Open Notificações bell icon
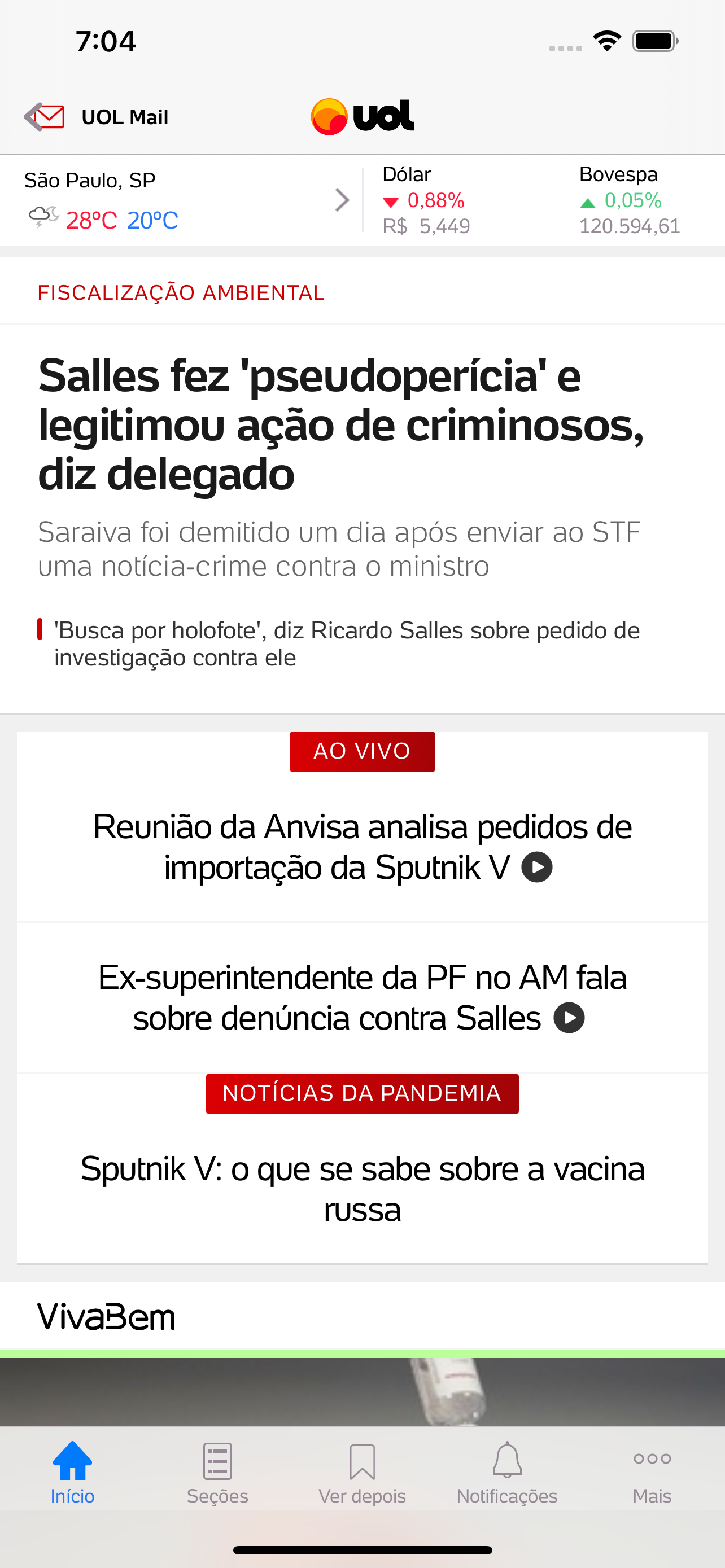Viewport: 725px width, 1568px height. click(507, 1460)
